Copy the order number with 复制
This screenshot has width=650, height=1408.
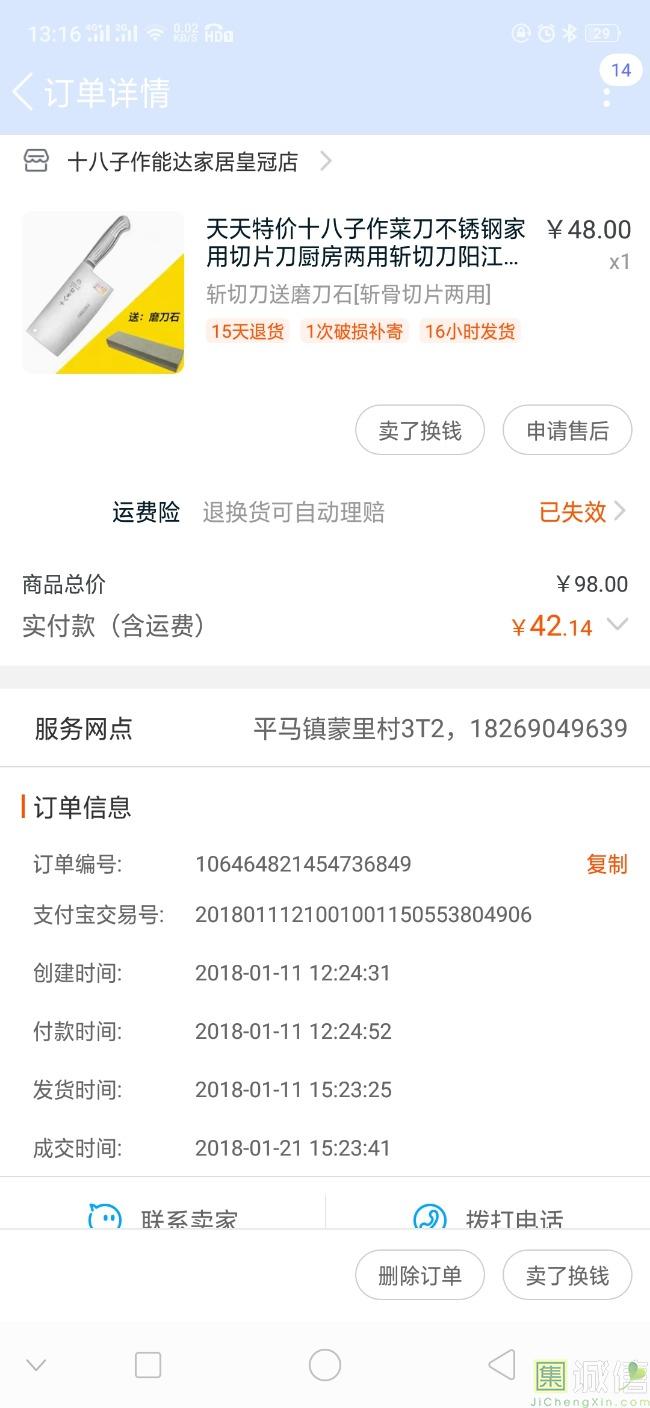click(x=606, y=864)
